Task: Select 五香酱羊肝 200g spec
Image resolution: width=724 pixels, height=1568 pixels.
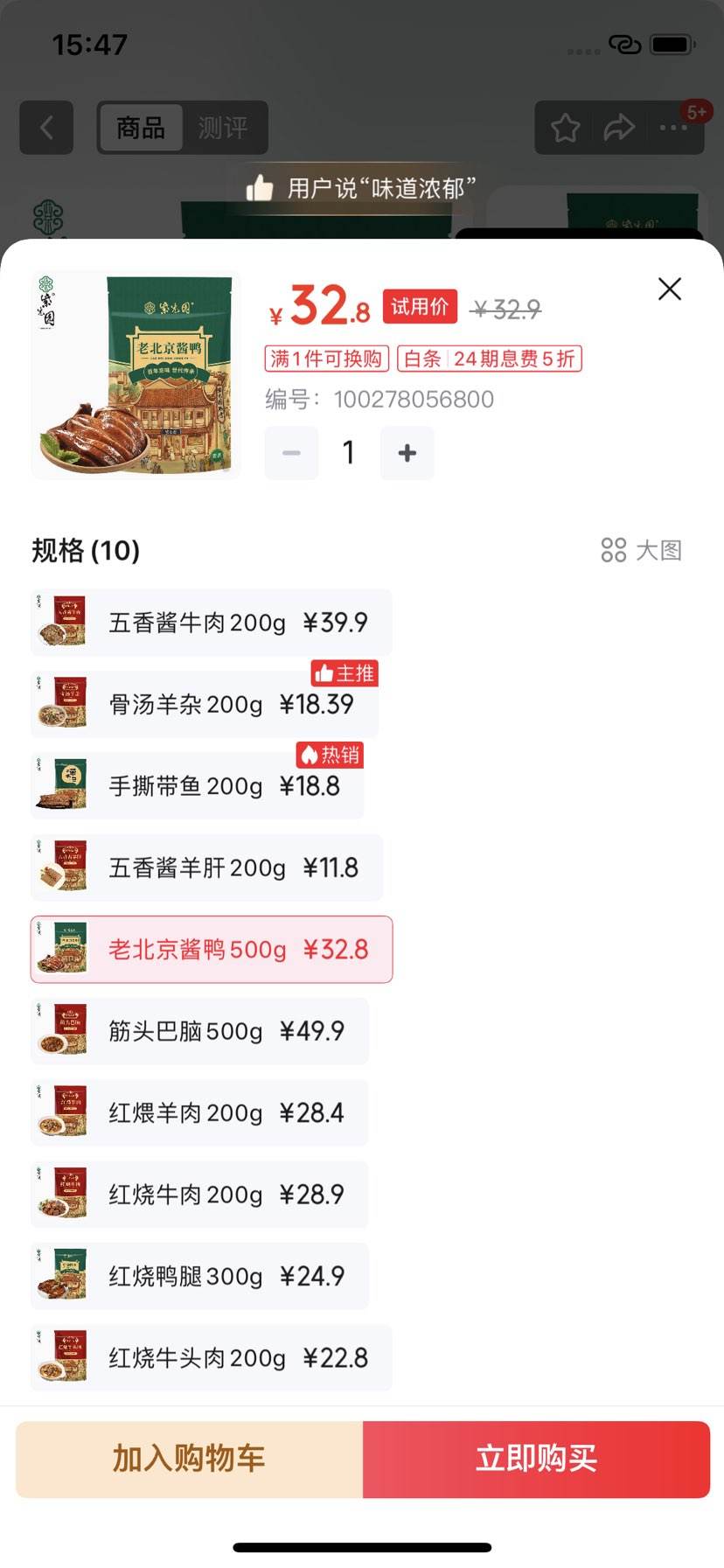Action: 206,868
